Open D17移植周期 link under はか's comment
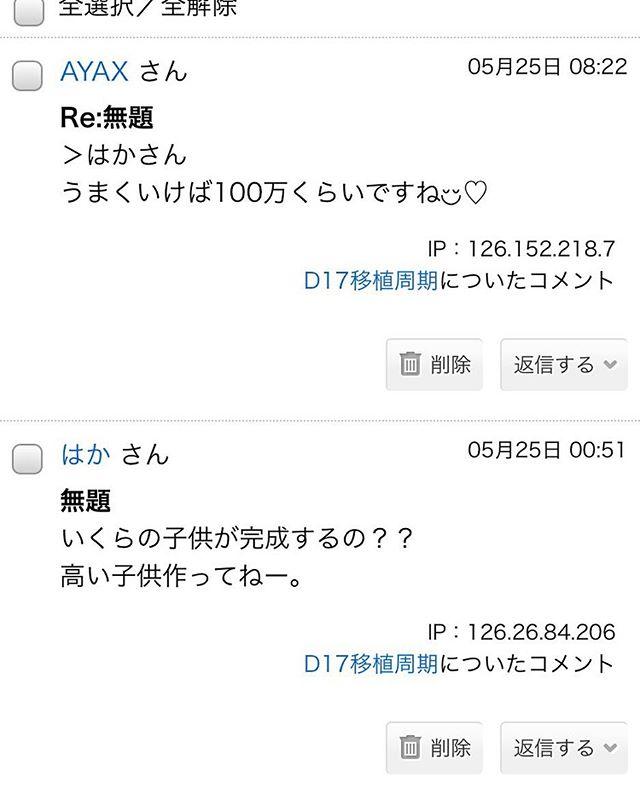The height and width of the screenshot is (799, 640). (x=370, y=663)
